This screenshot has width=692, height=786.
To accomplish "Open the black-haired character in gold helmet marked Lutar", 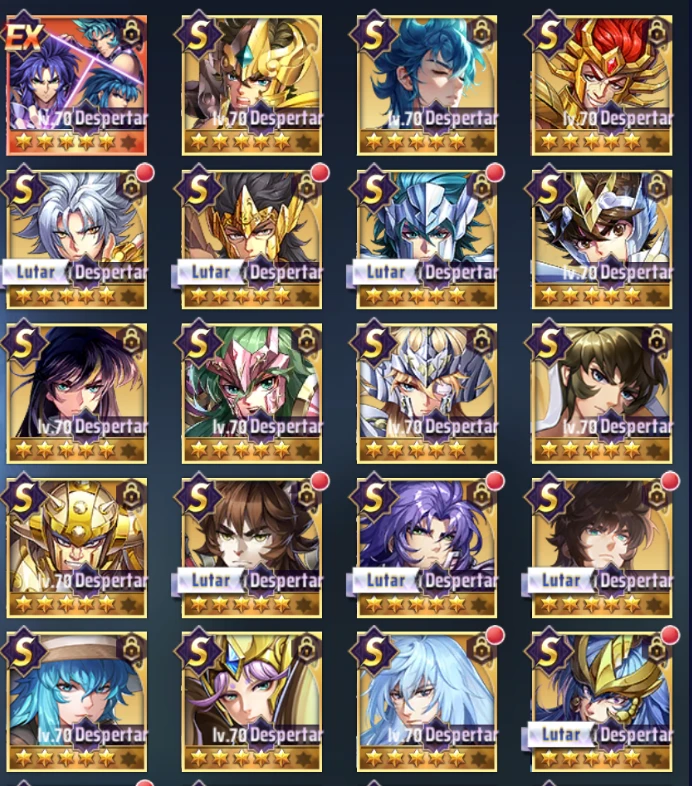I will click(x=251, y=228).
